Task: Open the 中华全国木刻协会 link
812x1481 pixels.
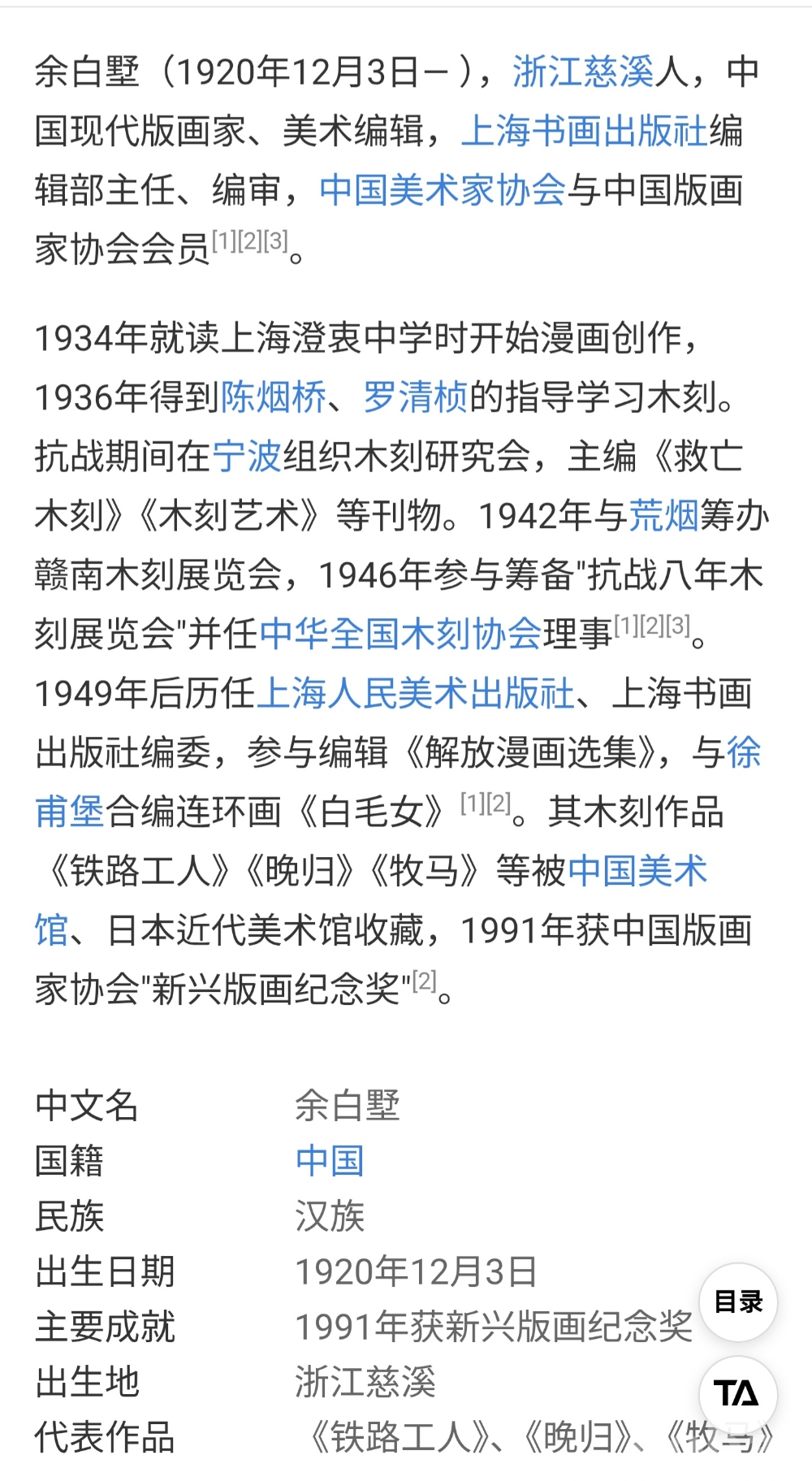Action: coord(400,634)
